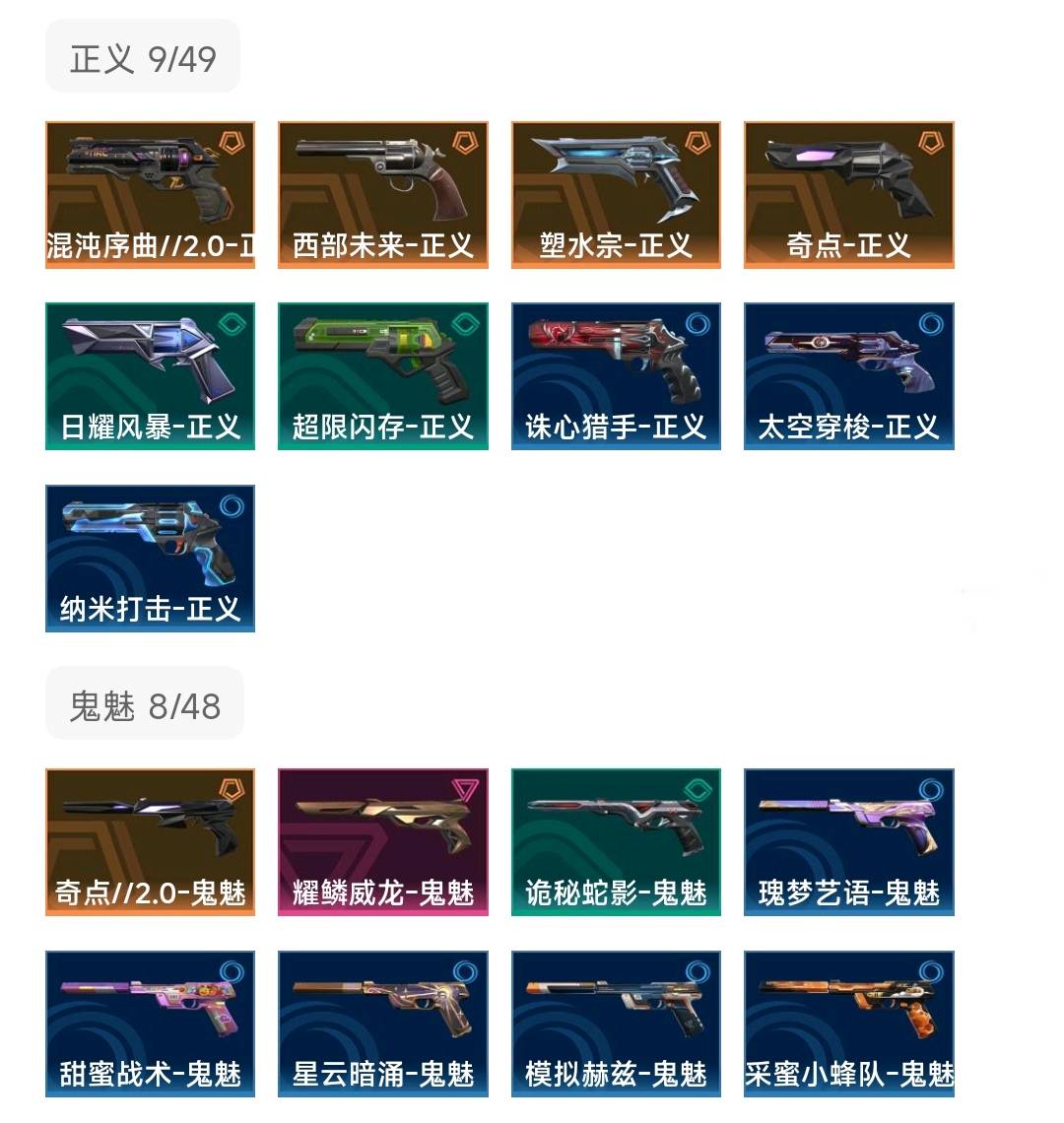Select the 采蜜小蜂队-鬼魅 skin card

848,1024
